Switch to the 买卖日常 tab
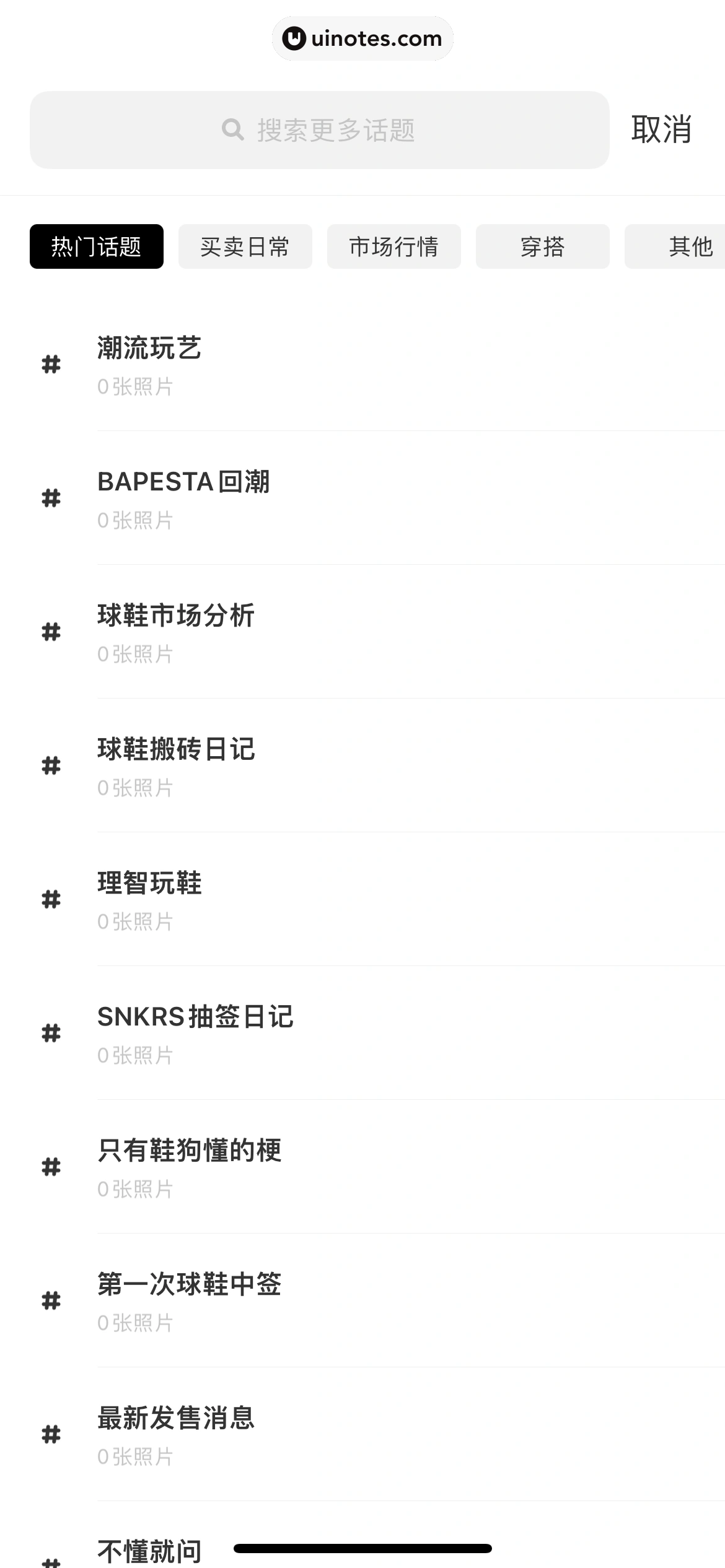This screenshot has width=725, height=1568. (245, 246)
